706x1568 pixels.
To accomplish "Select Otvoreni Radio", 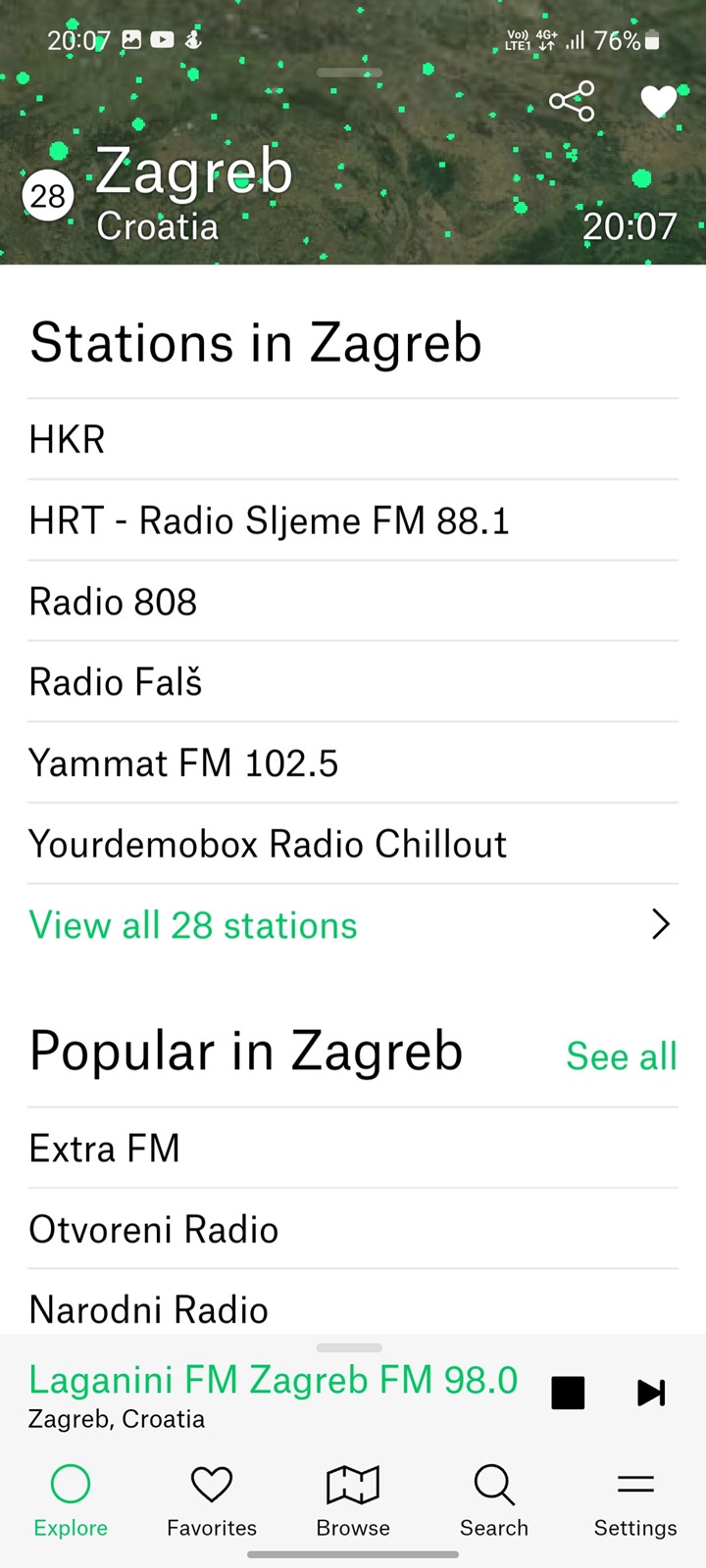I will 353,1229.
